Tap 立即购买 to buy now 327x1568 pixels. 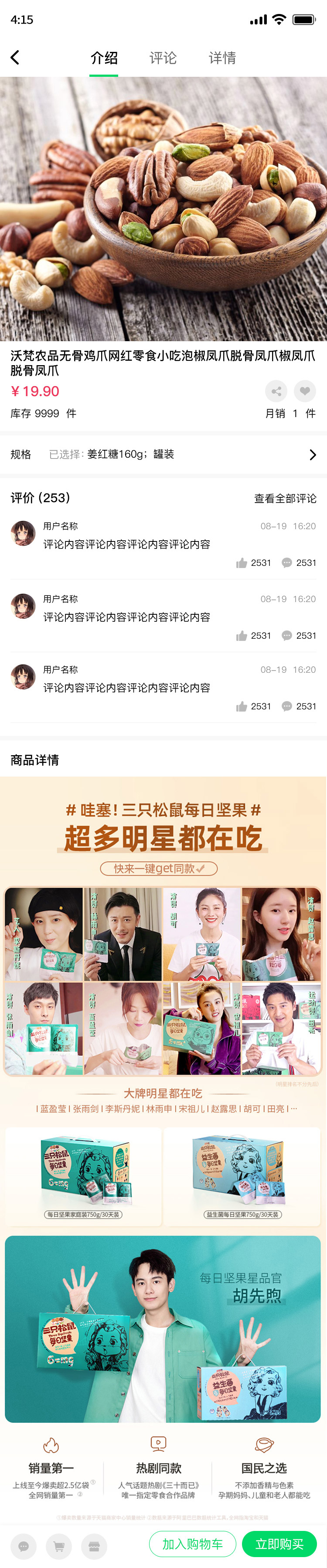pos(279,1544)
